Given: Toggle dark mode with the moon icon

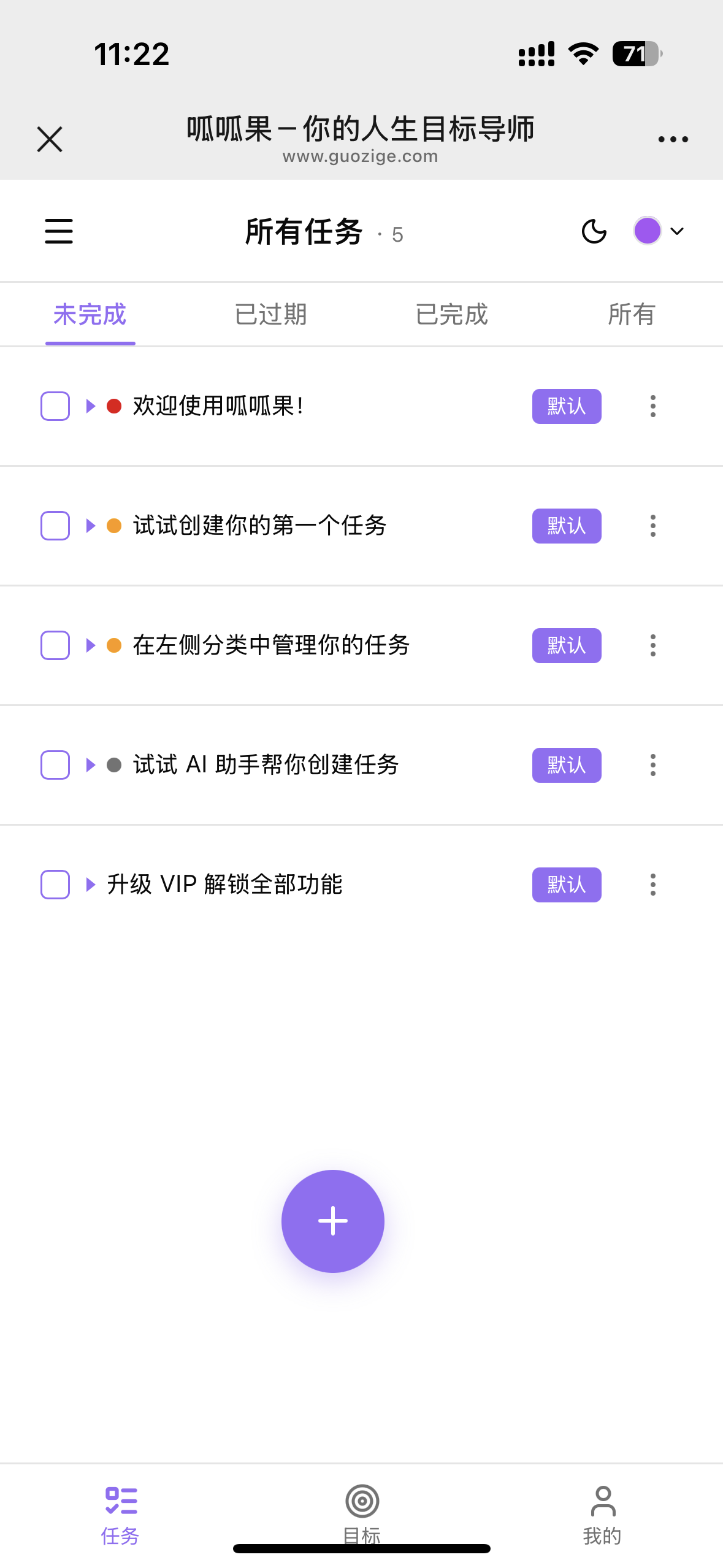Looking at the screenshot, I should tap(594, 231).
